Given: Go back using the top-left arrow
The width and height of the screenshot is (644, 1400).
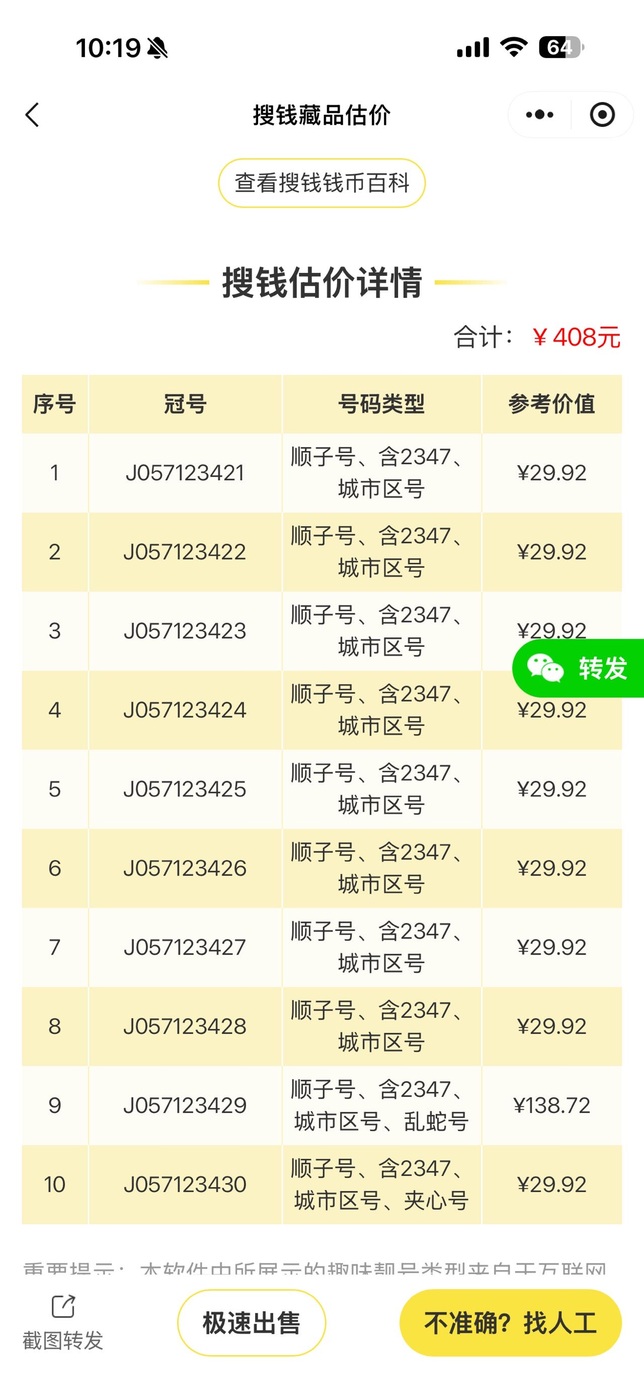Looking at the screenshot, I should (x=32, y=115).
